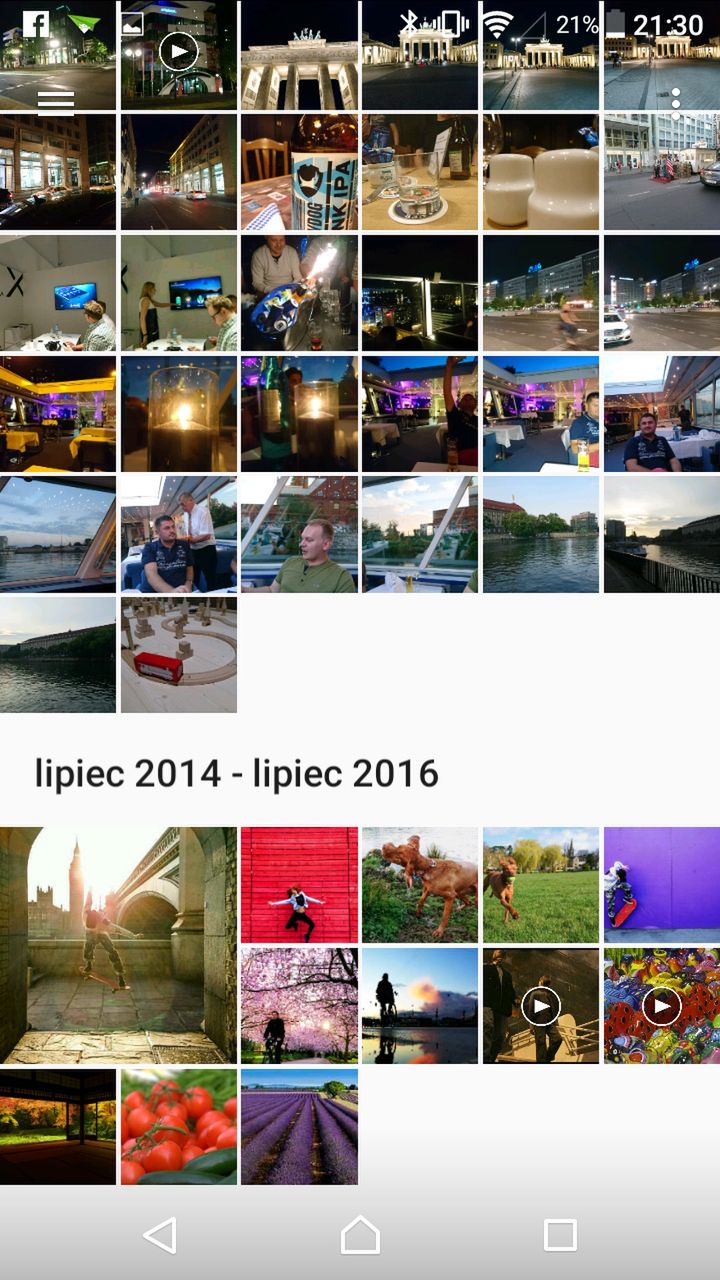Open the sparkler fireworks photo

coord(299,293)
